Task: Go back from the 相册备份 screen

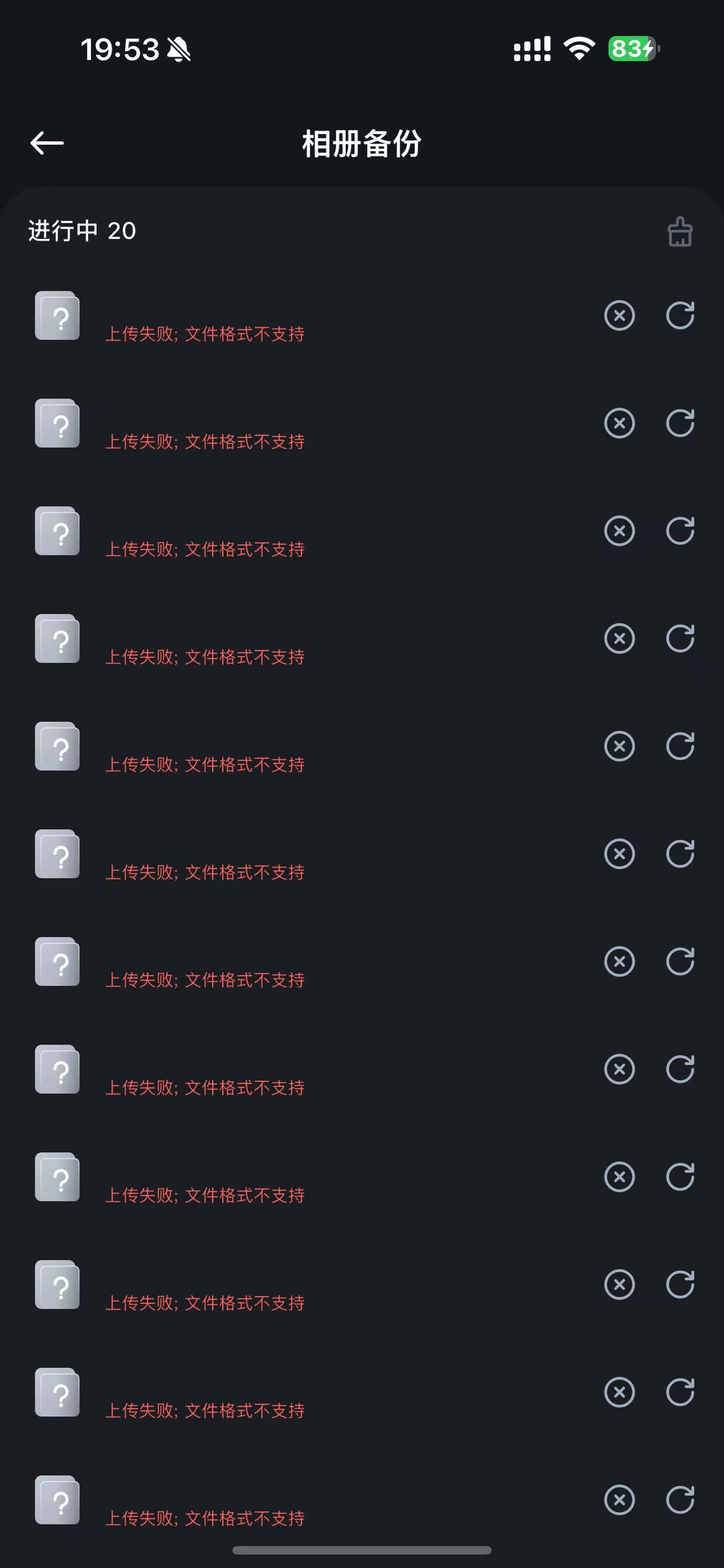Action: pos(47,143)
